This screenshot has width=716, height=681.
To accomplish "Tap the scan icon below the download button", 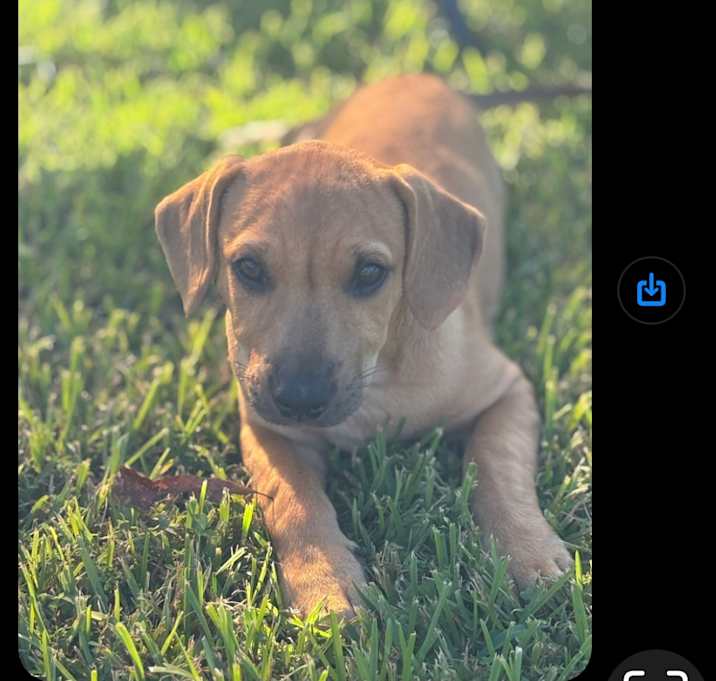I will point(656,671).
